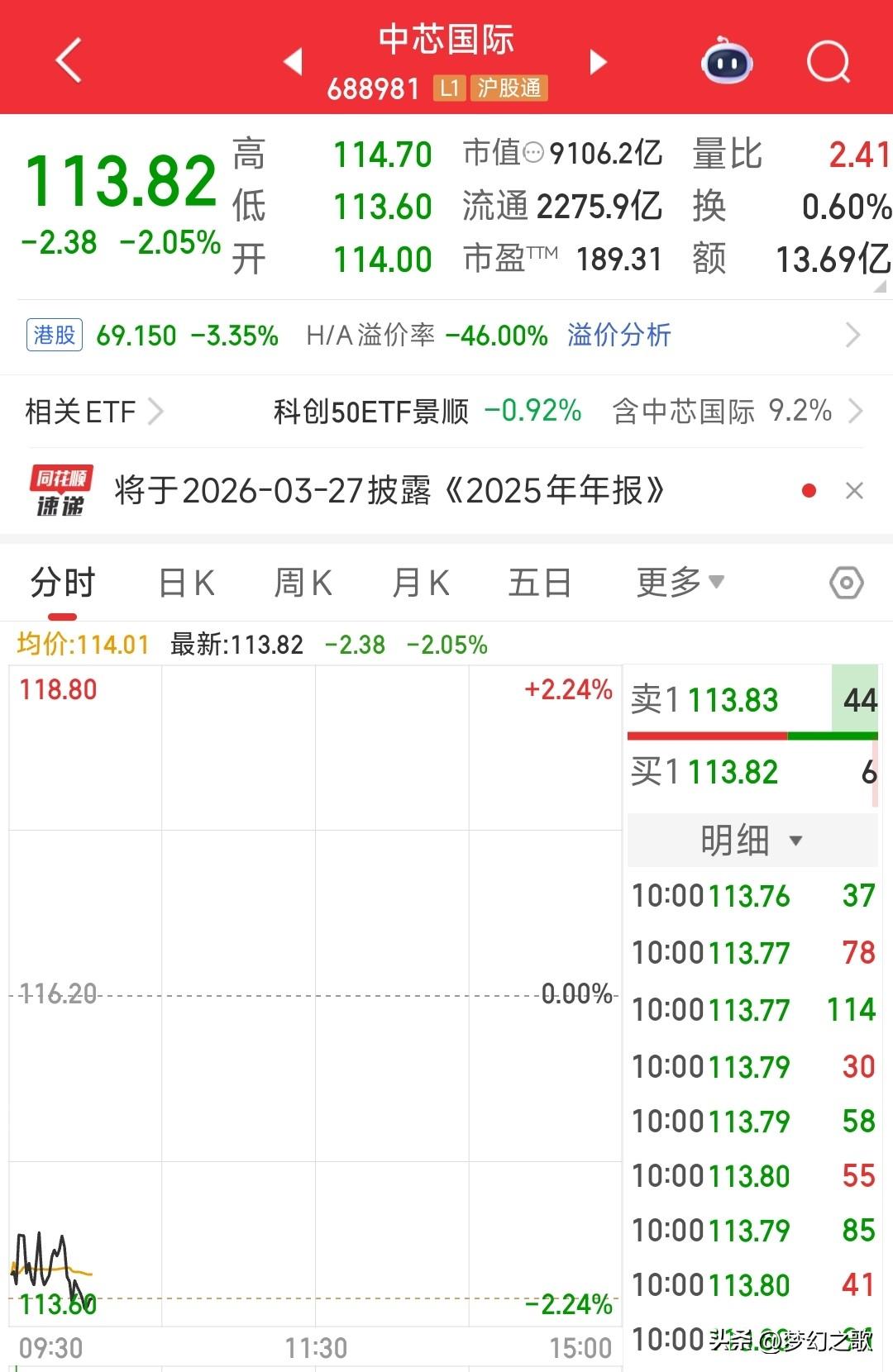Open the 明细 trade detail dropdown

pyautogui.click(x=749, y=840)
